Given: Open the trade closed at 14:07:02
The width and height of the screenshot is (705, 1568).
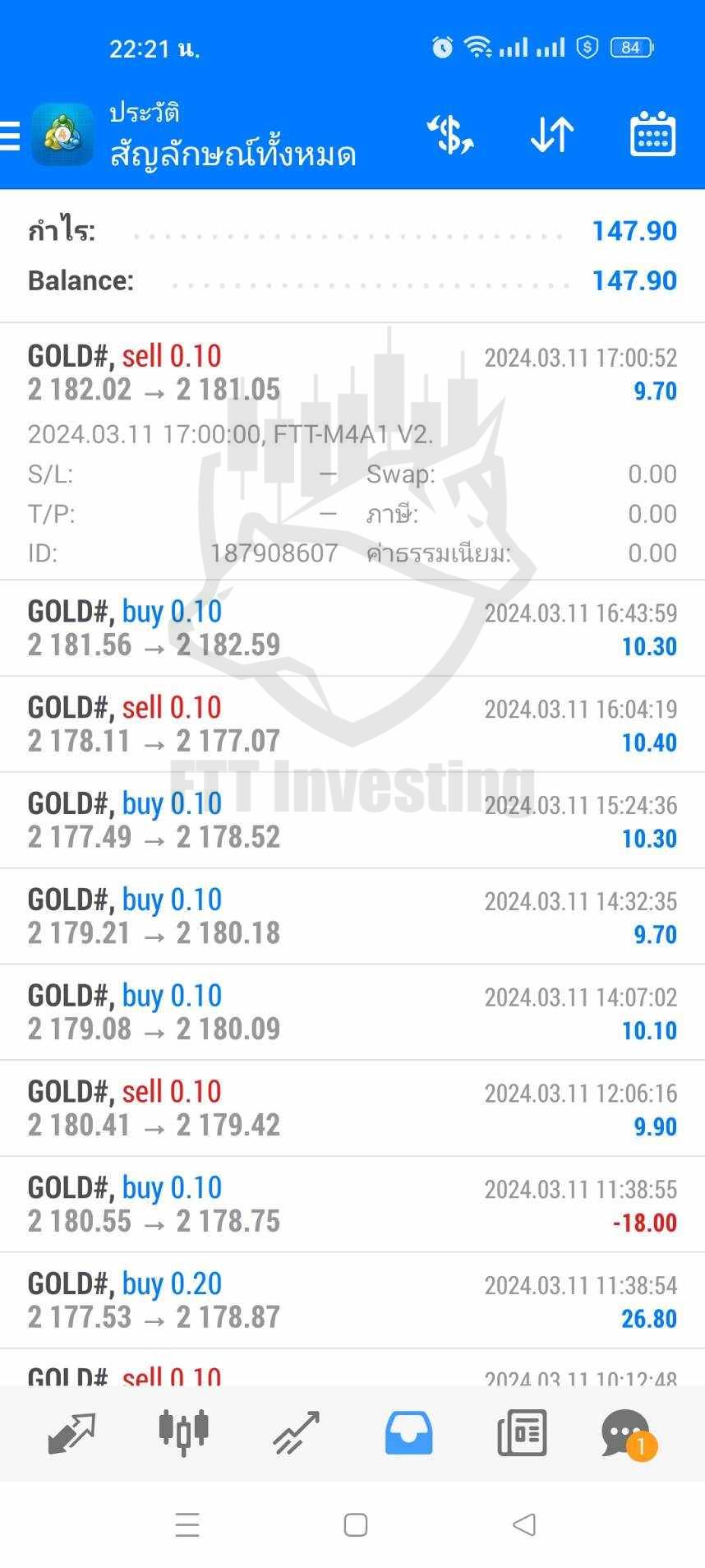Looking at the screenshot, I should pos(352,1012).
